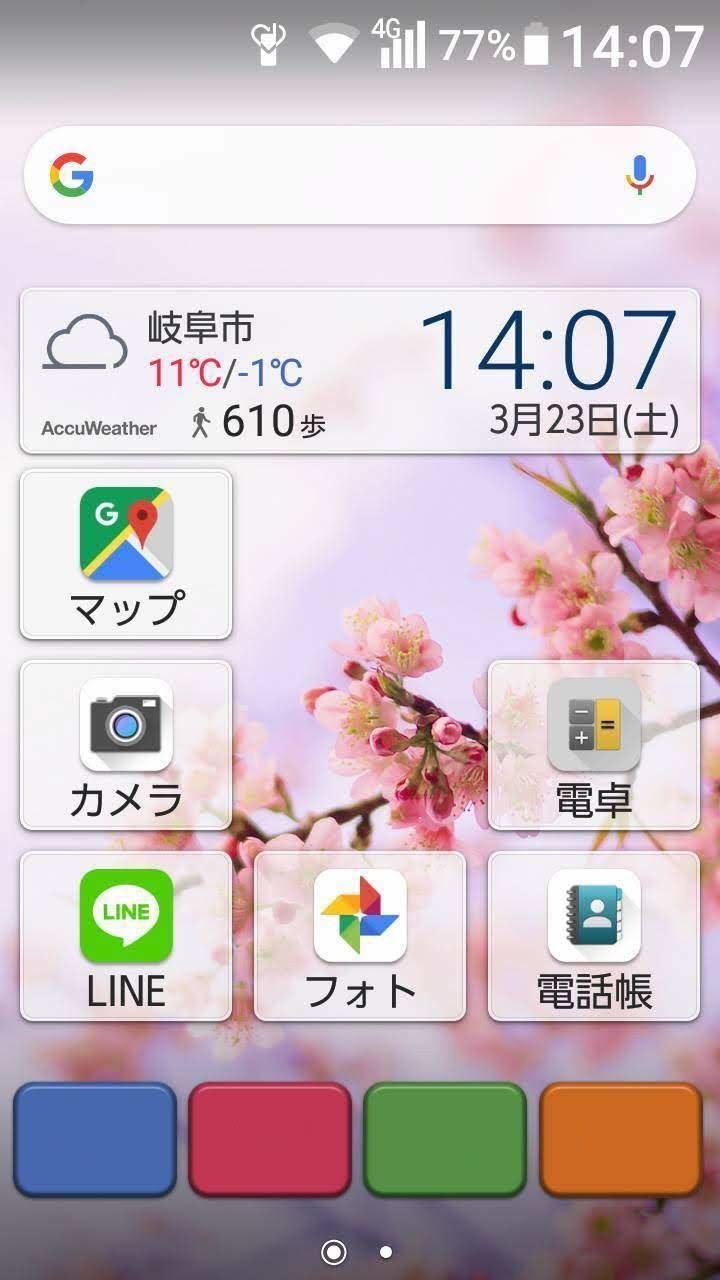720x1280 pixels.
Task: Open the フォト app
Action: [x=360, y=936]
